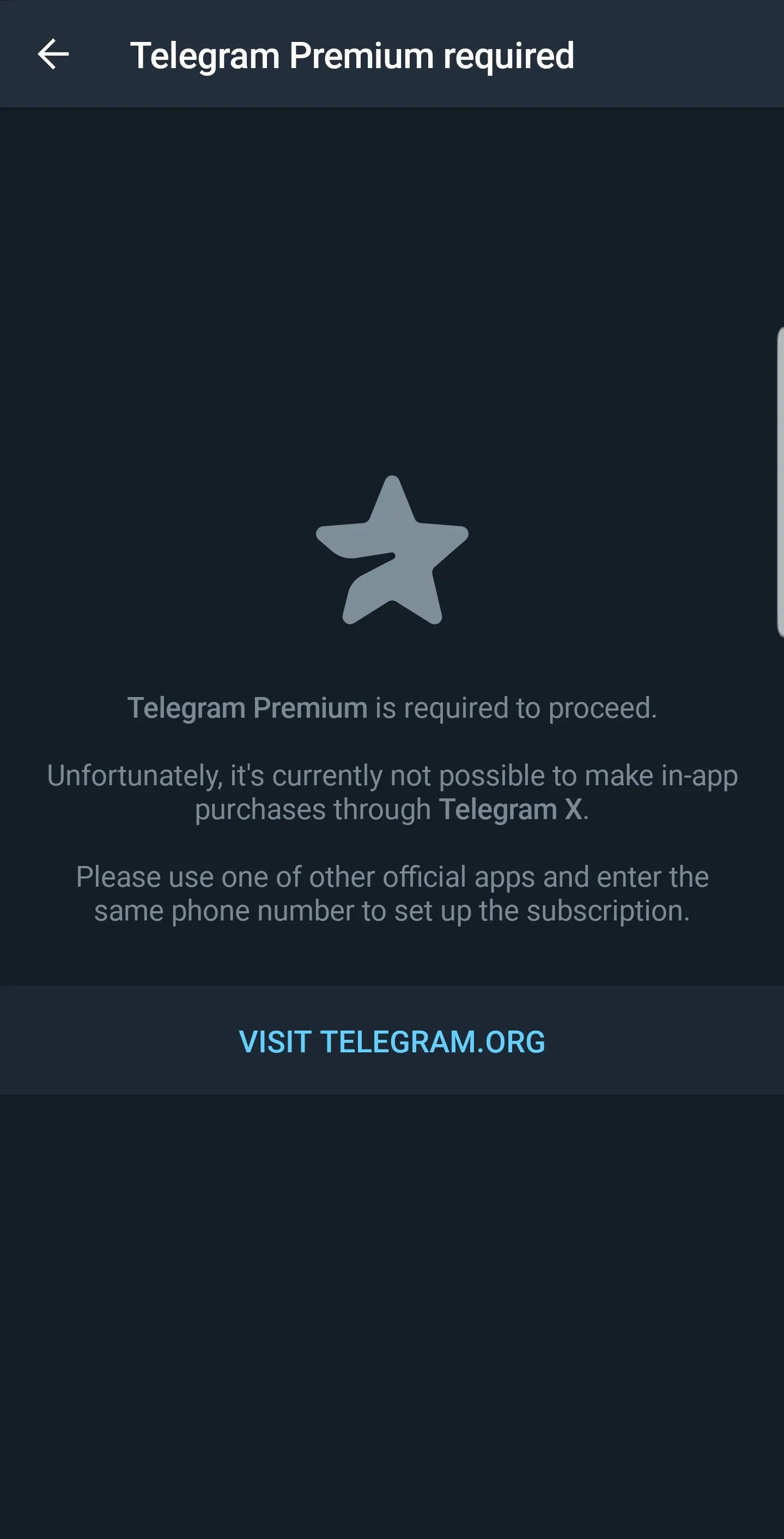The height and width of the screenshot is (1539, 784).
Task: Tap the bold Telegram X text
Action: (x=512, y=809)
